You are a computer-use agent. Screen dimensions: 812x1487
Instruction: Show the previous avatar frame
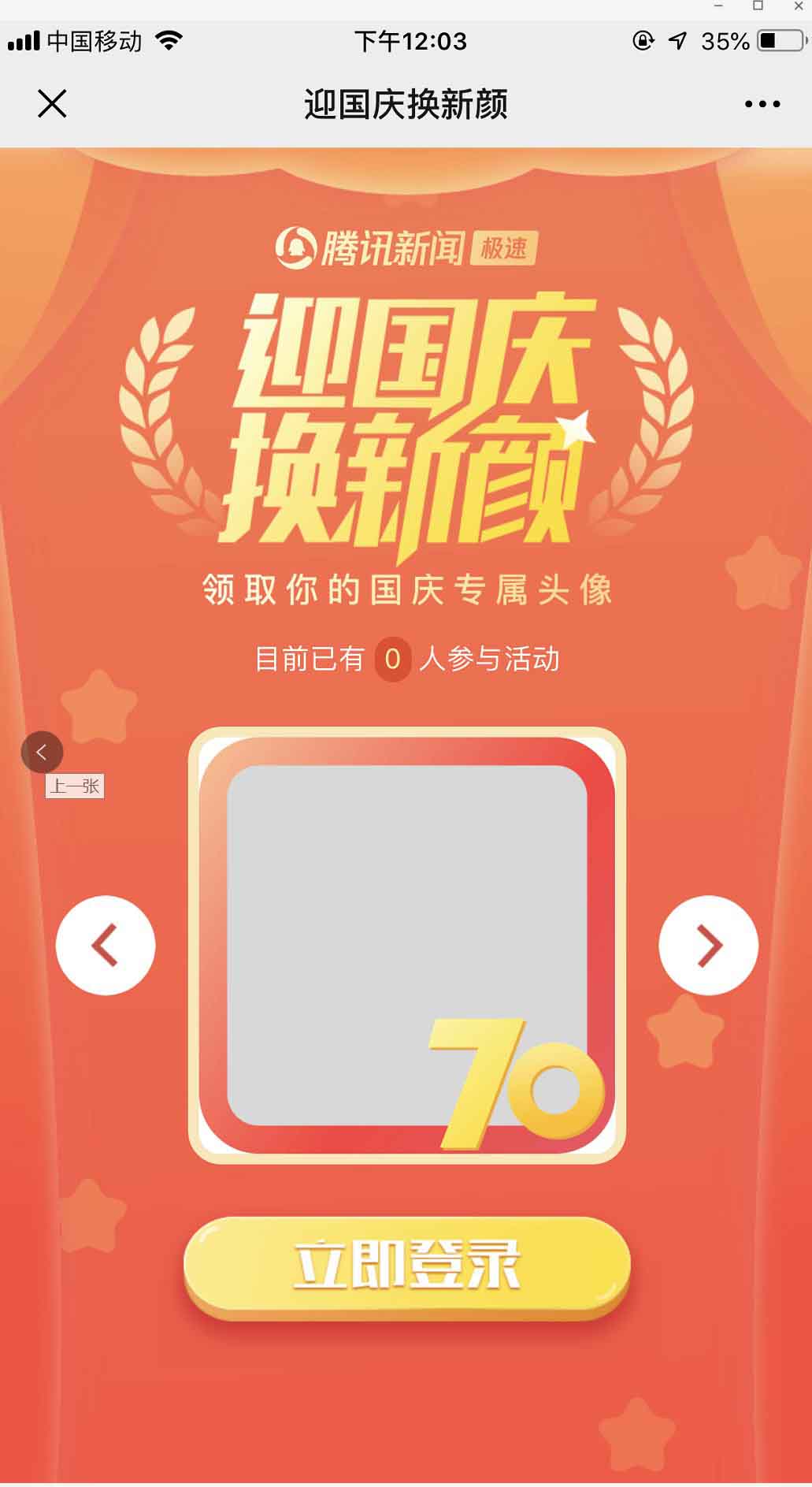tap(106, 945)
